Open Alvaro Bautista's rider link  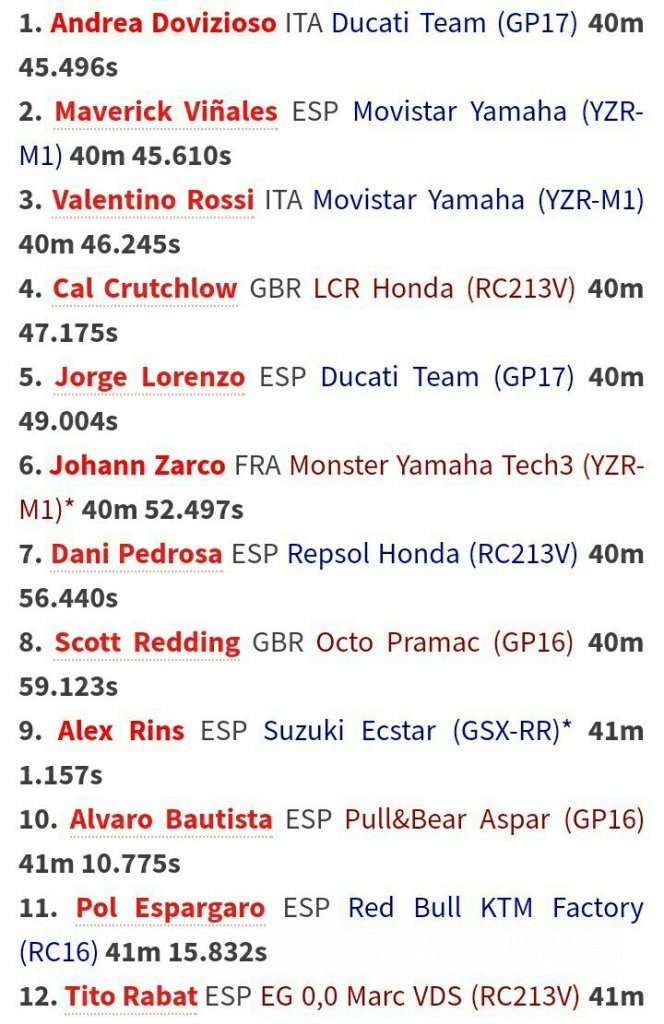[171, 819]
